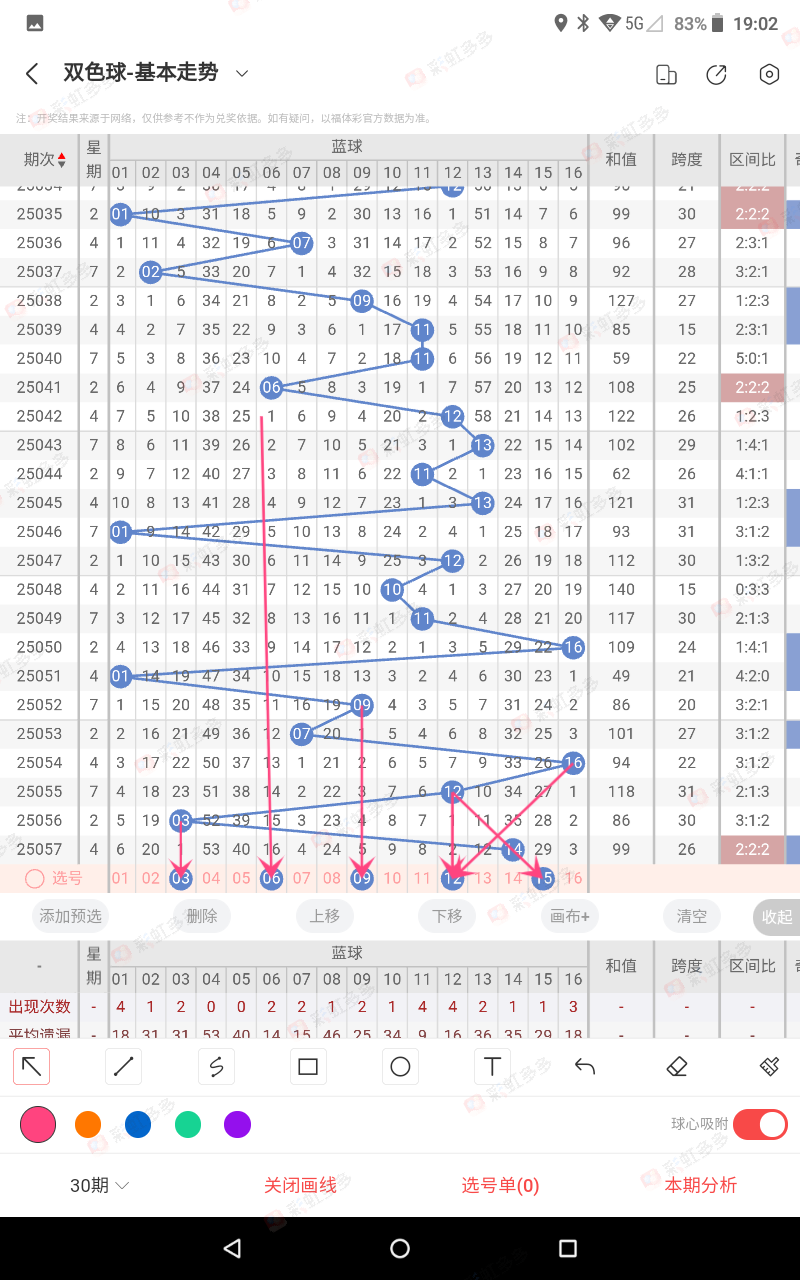800x1280 pixels.
Task: Open the 30期 period dropdown
Action: [x=99, y=1185]
